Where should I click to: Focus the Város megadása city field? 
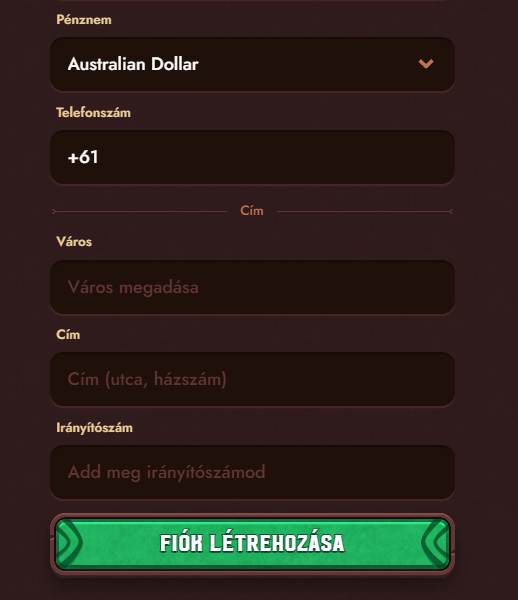tap(252, 287)
